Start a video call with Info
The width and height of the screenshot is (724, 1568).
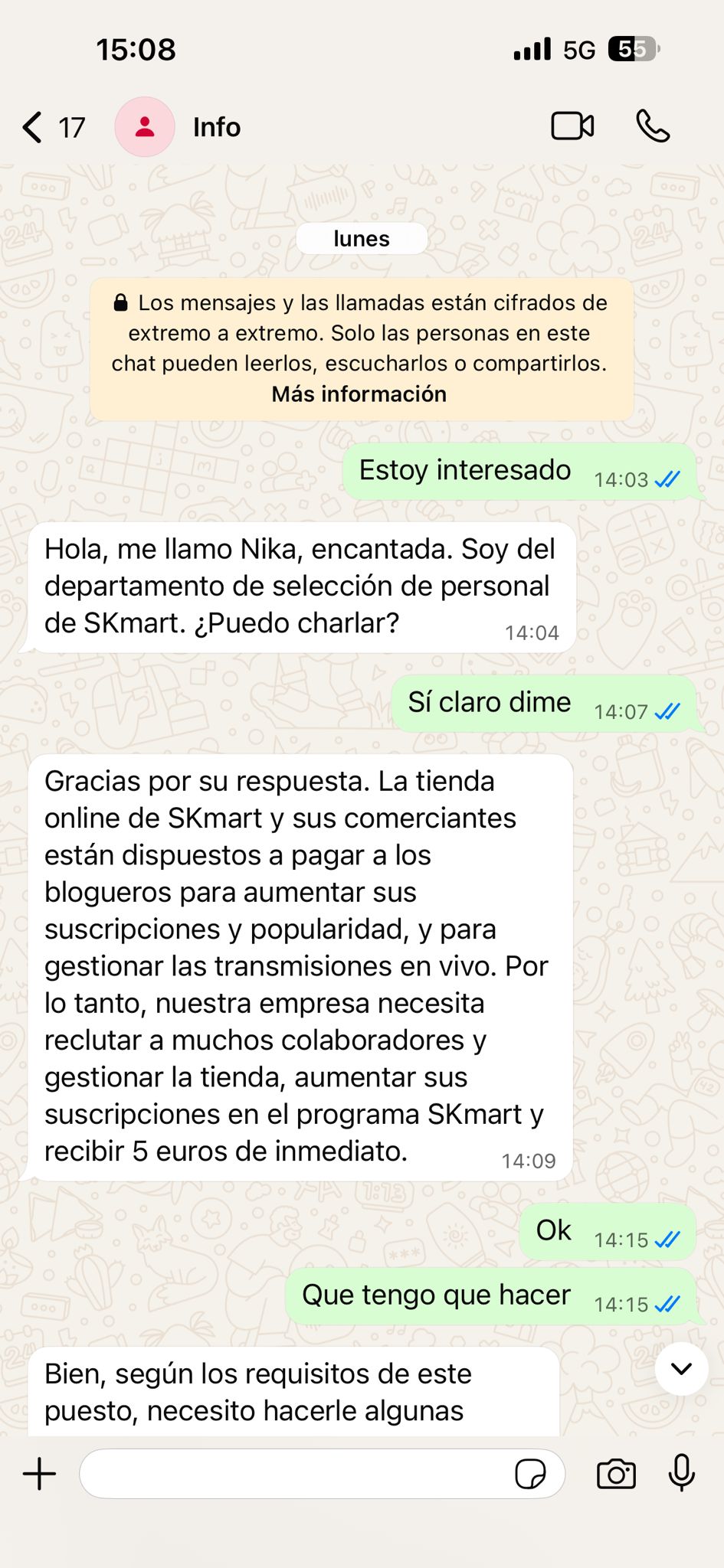pyautogui.click(x=572, y=126)
